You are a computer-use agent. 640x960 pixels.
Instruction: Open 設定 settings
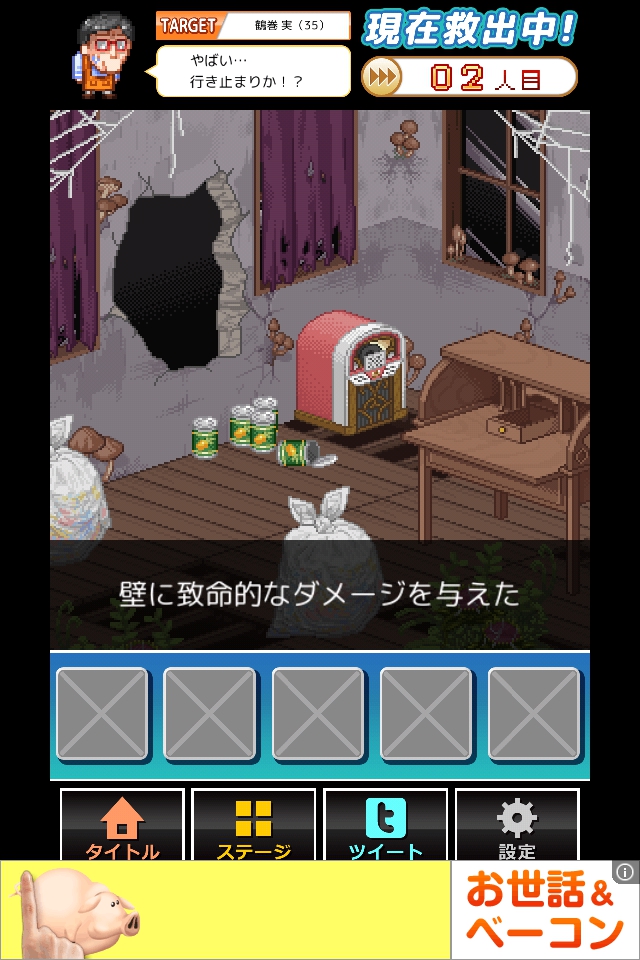[x=517, y=826]
